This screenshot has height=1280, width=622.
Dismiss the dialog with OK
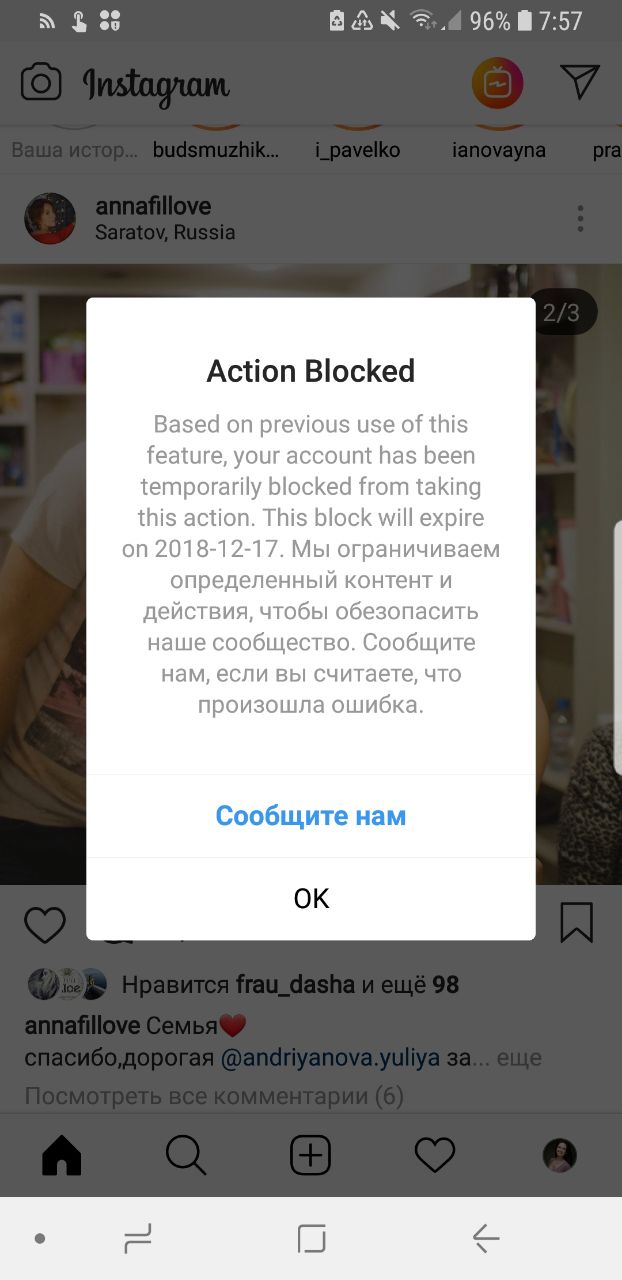[310, 898]
